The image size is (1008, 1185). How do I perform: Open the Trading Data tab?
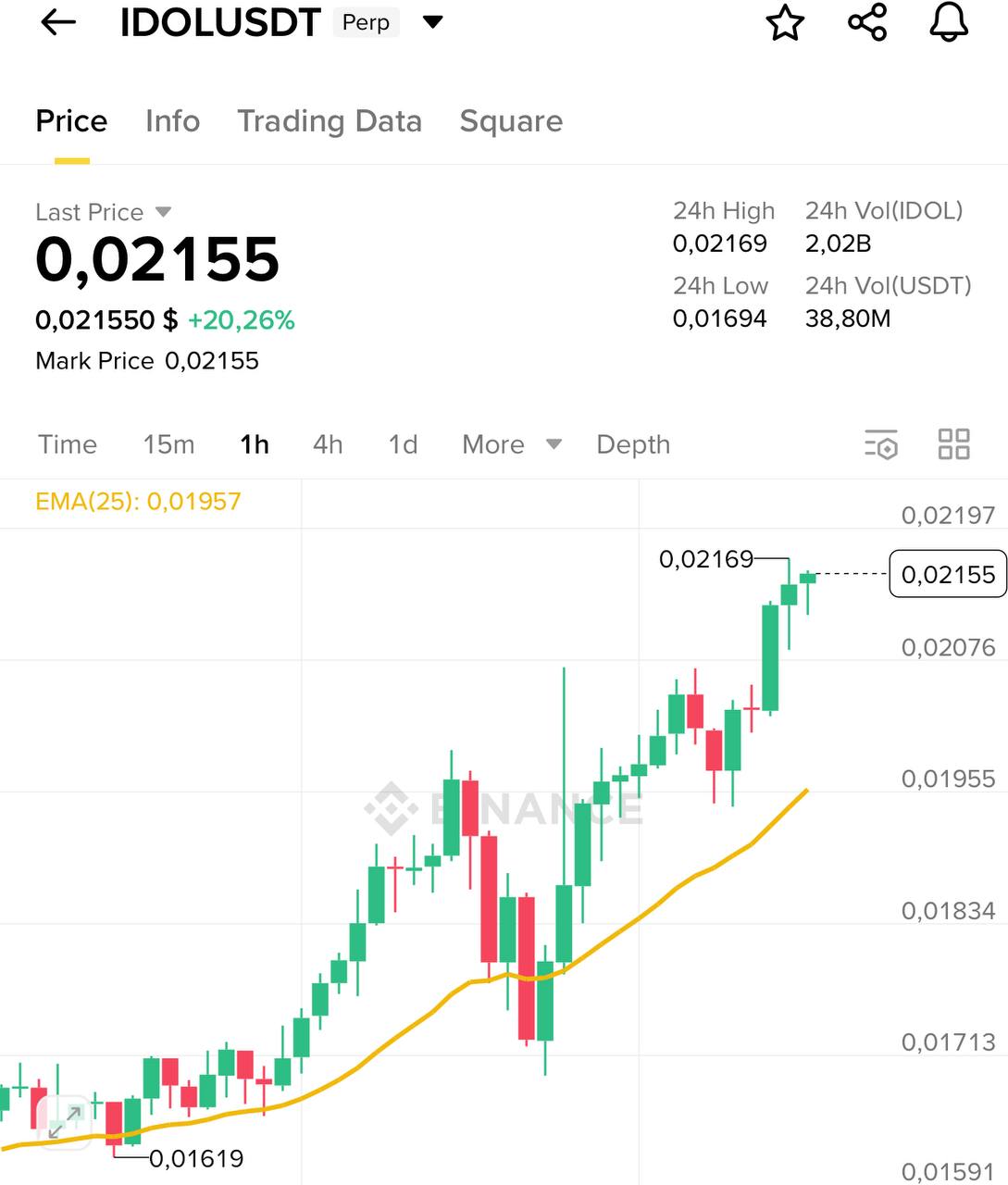click(x=330, y=121)
